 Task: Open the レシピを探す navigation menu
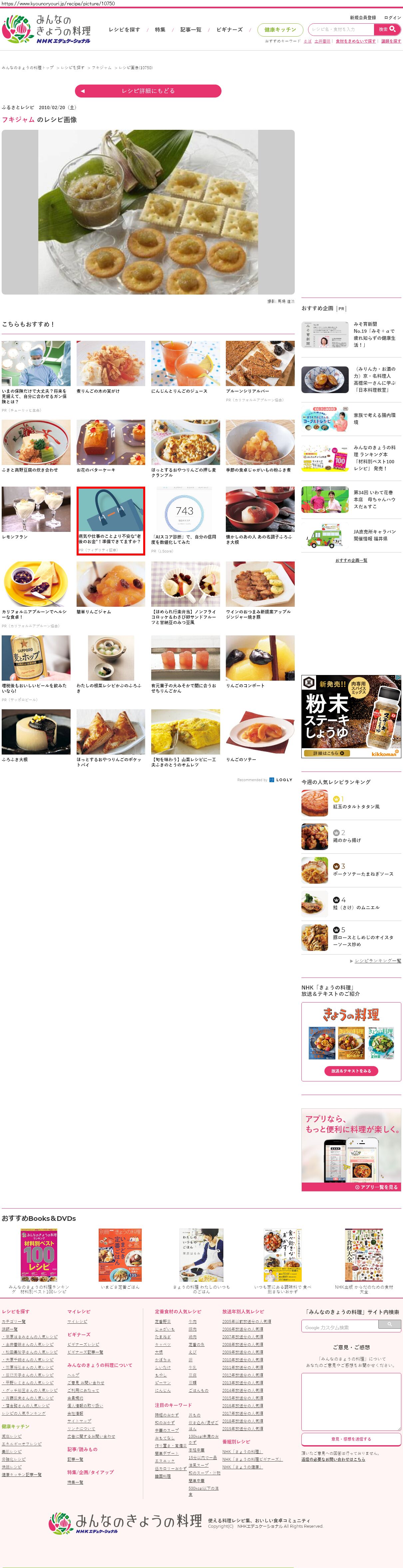click(124, 30)
